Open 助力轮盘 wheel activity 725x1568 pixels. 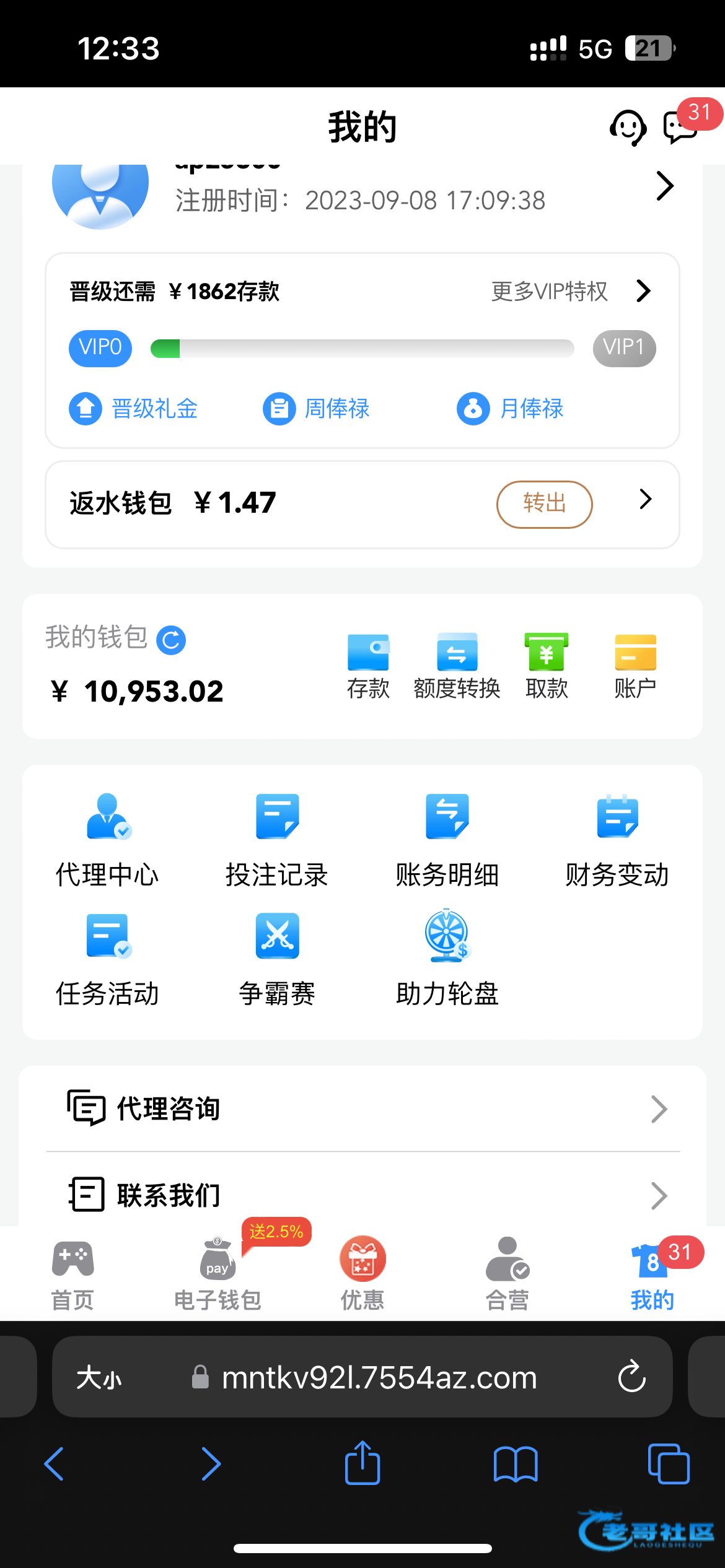pos(447,959)
